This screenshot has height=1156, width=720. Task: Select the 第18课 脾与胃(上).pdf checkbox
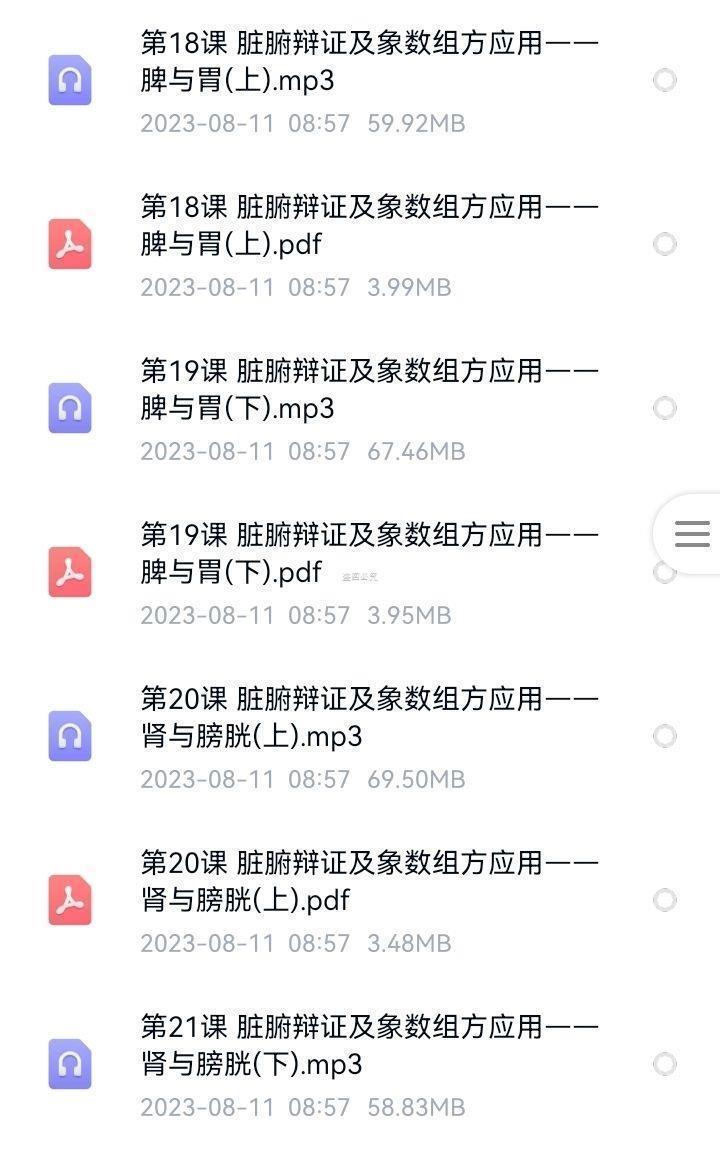pos(665,244)
